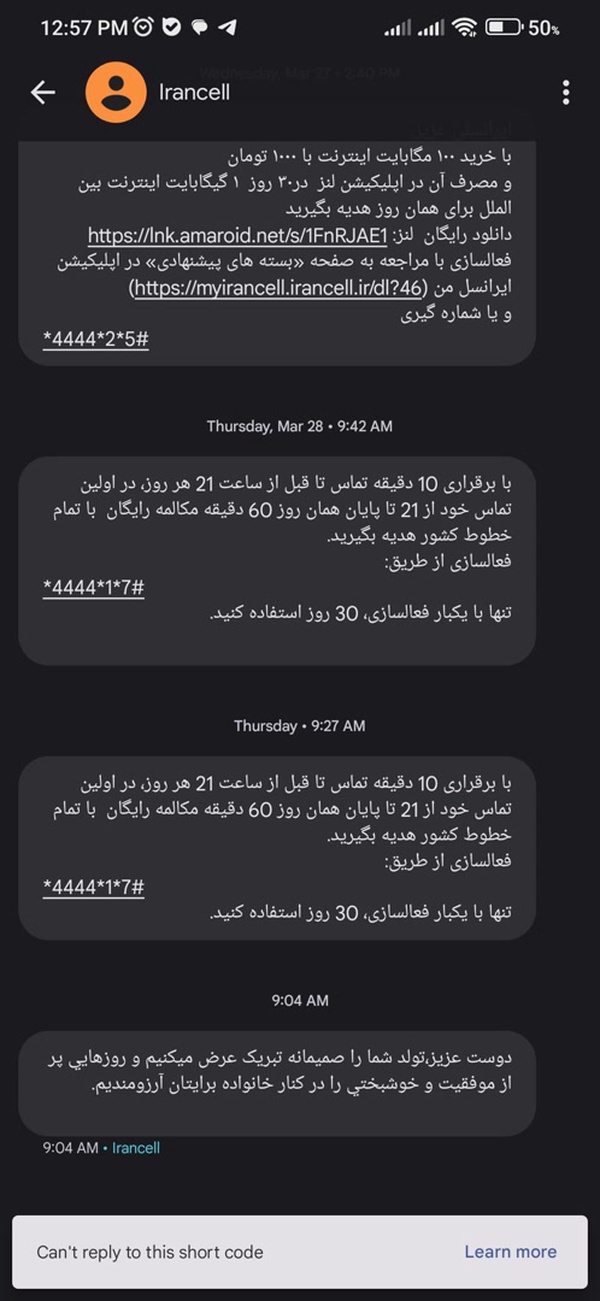Tap the *4444*2*5# dial code

tap(96, 340)
